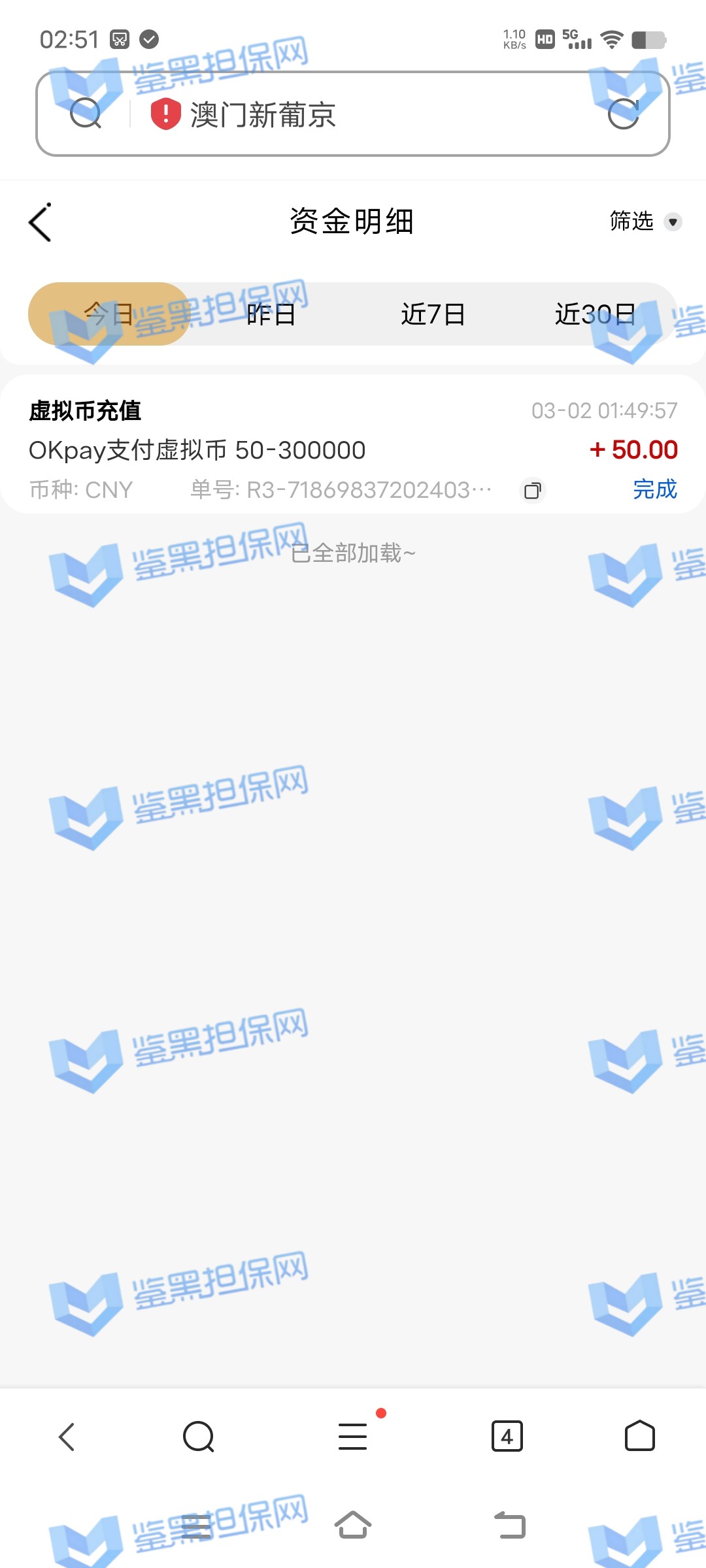Switch to the 近7日 tab
This screenshot has width=706, height=1568.
coord(433,314)
